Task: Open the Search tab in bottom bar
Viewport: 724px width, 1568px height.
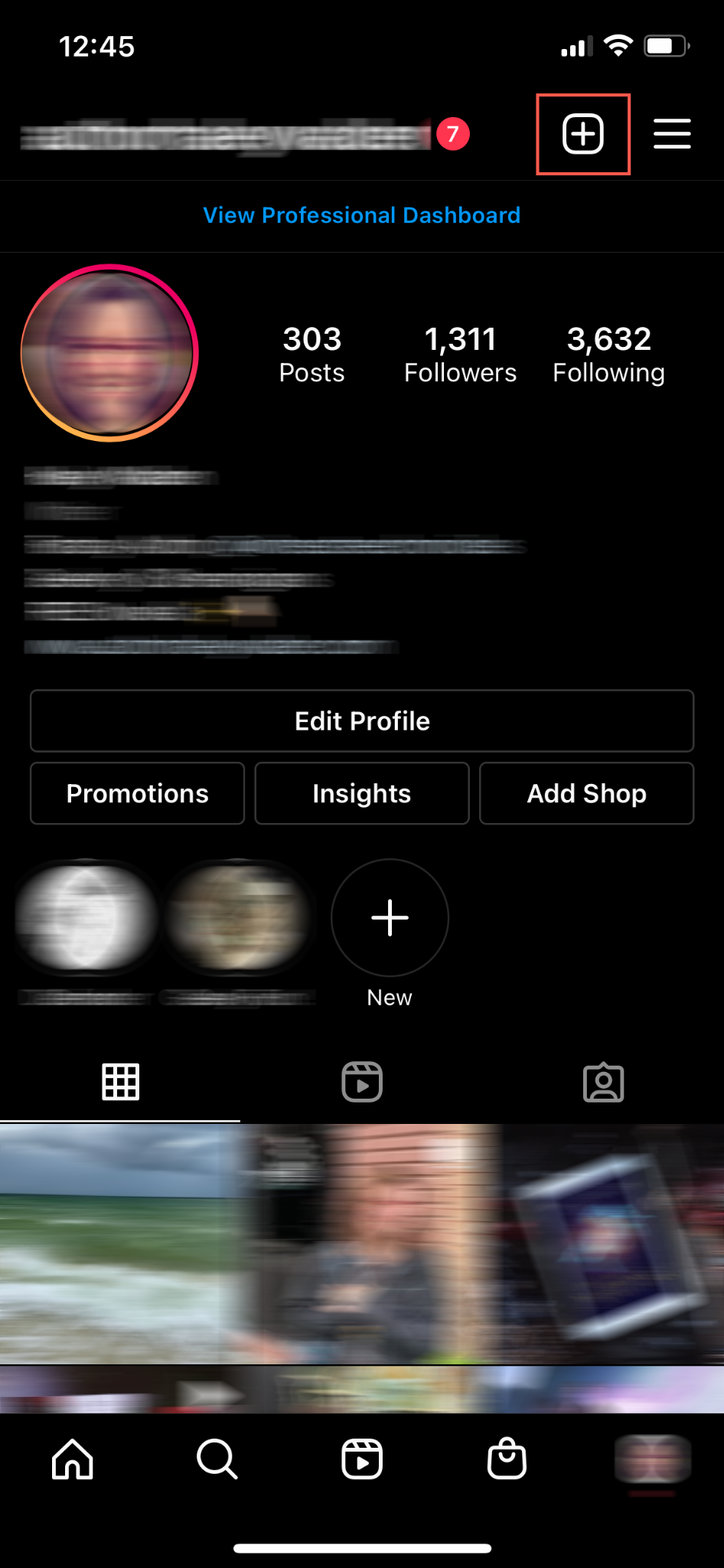Action: (x=217, y=1459)
